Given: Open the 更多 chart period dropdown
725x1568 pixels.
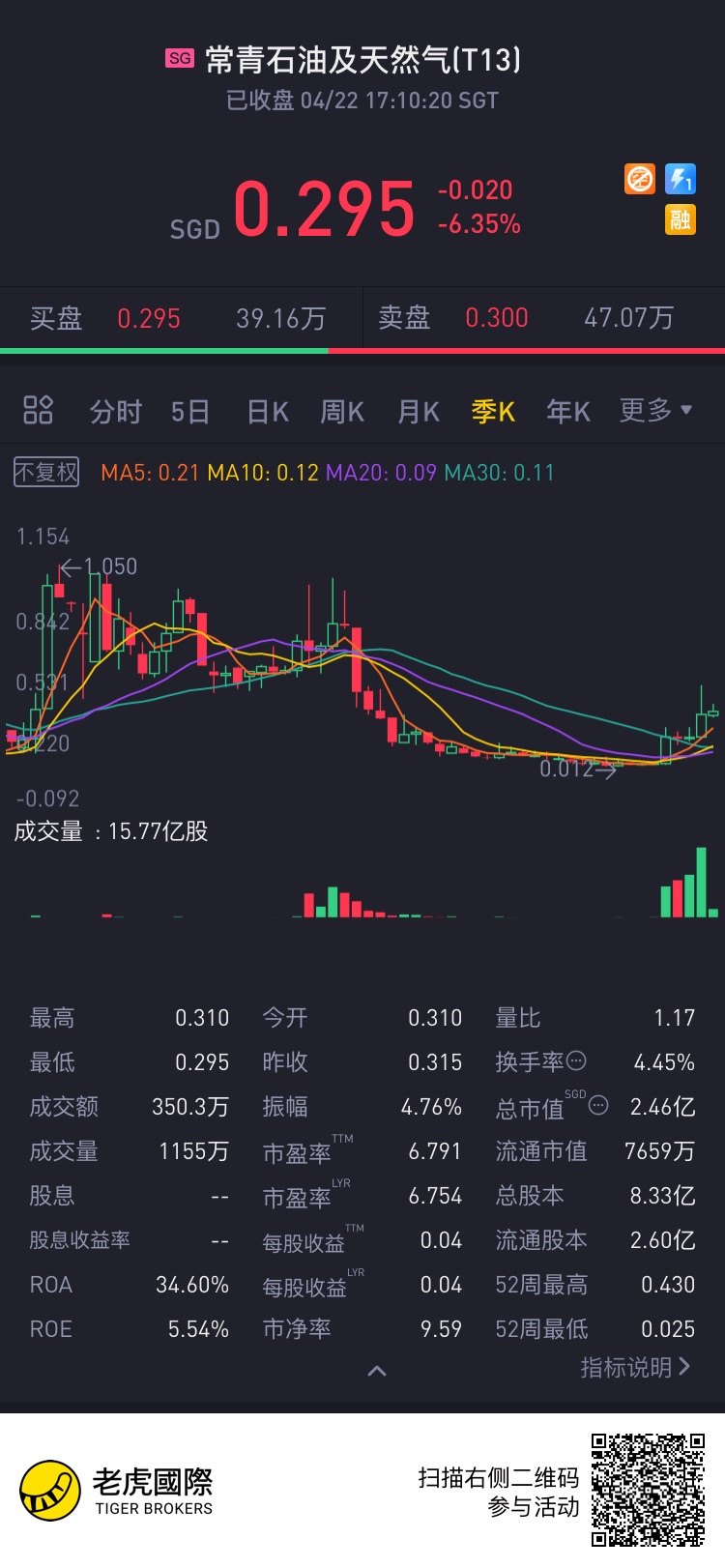Looking at the screenshot, I should pos(655,410).
